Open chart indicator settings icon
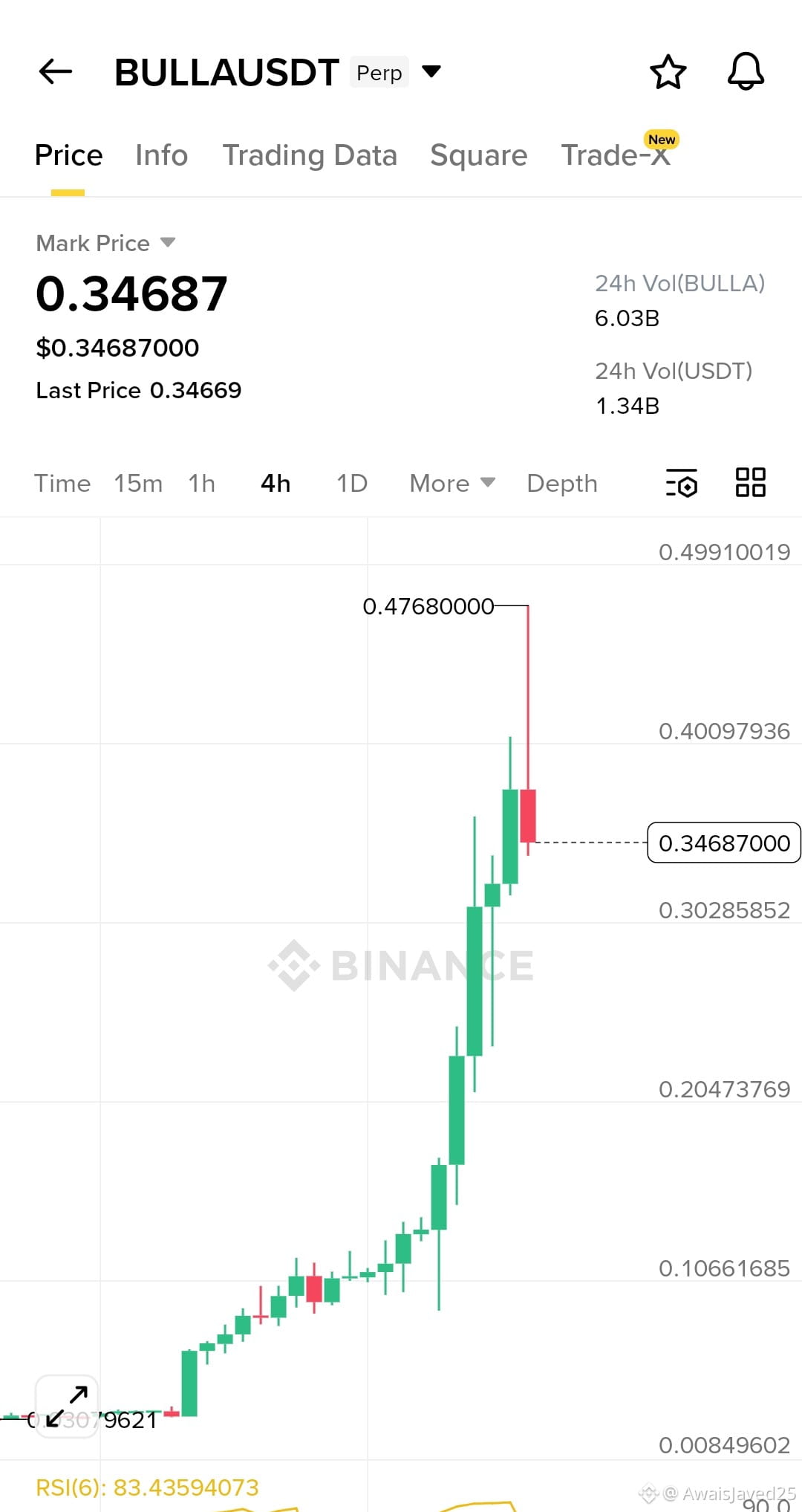This screenshot has width=802, height=1512. pos(682,483)
